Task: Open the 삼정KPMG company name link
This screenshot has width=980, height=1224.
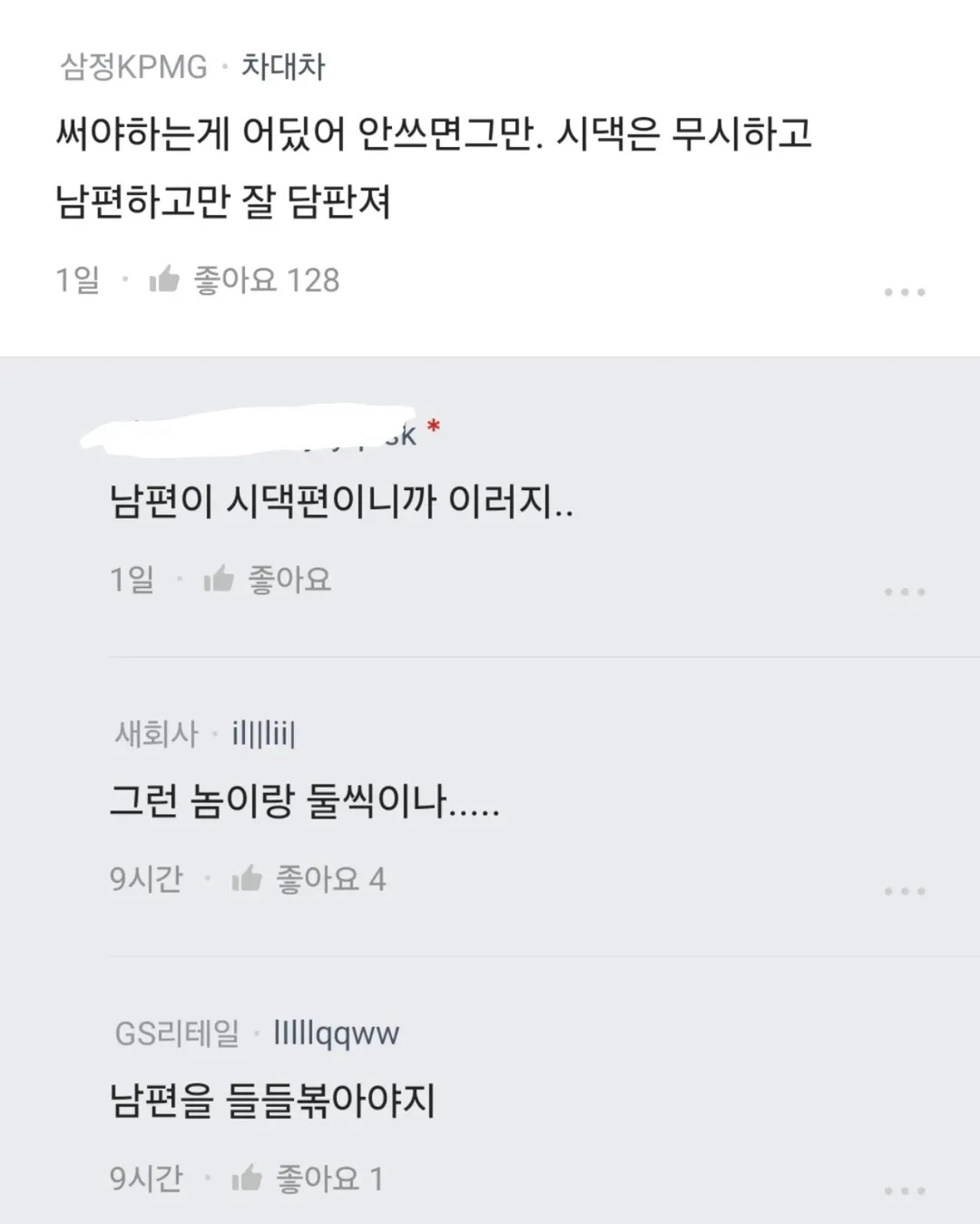Action: [x=133, y=66]
